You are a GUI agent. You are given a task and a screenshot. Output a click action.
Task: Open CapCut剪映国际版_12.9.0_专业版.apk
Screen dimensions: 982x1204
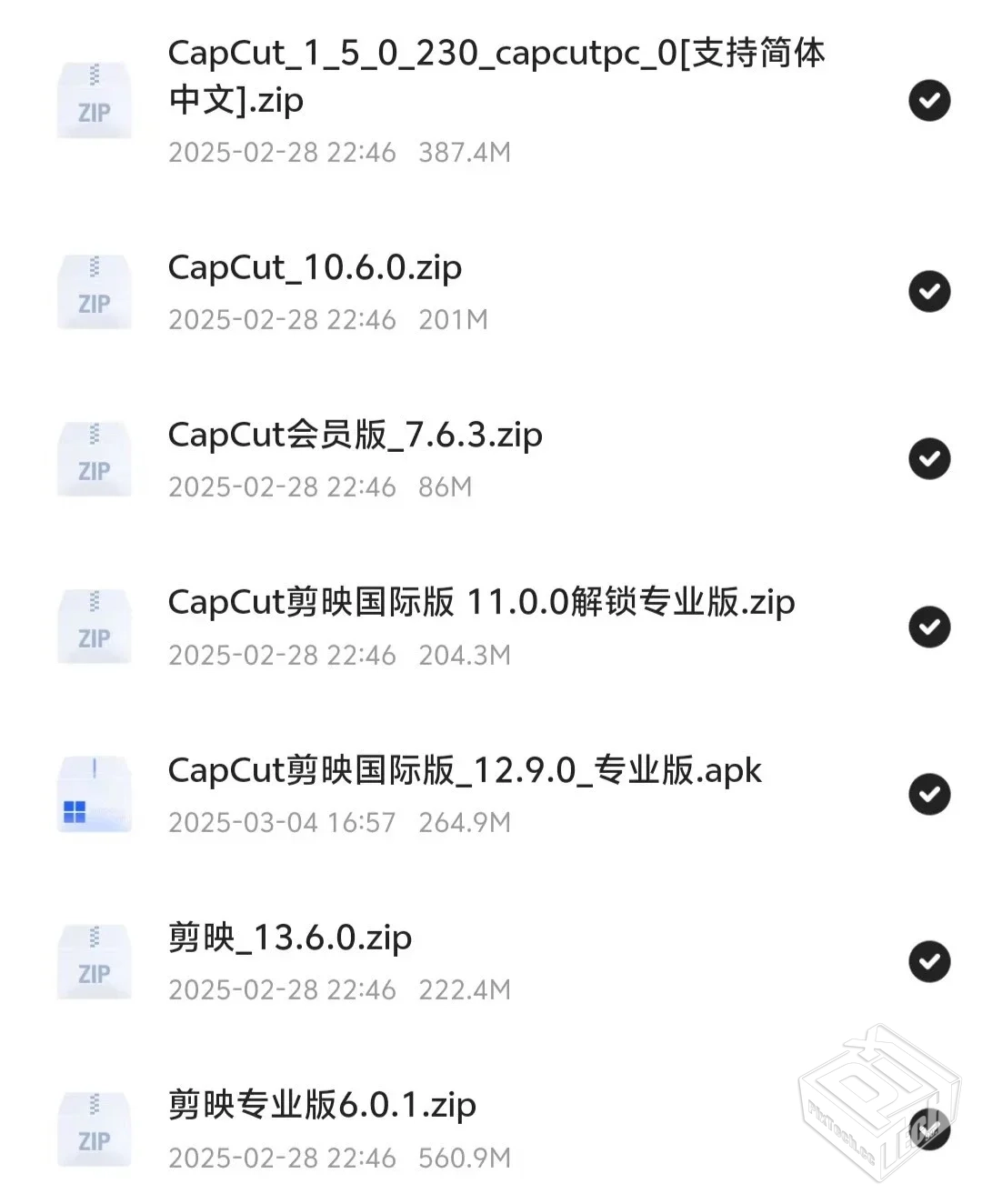point(464,770)
